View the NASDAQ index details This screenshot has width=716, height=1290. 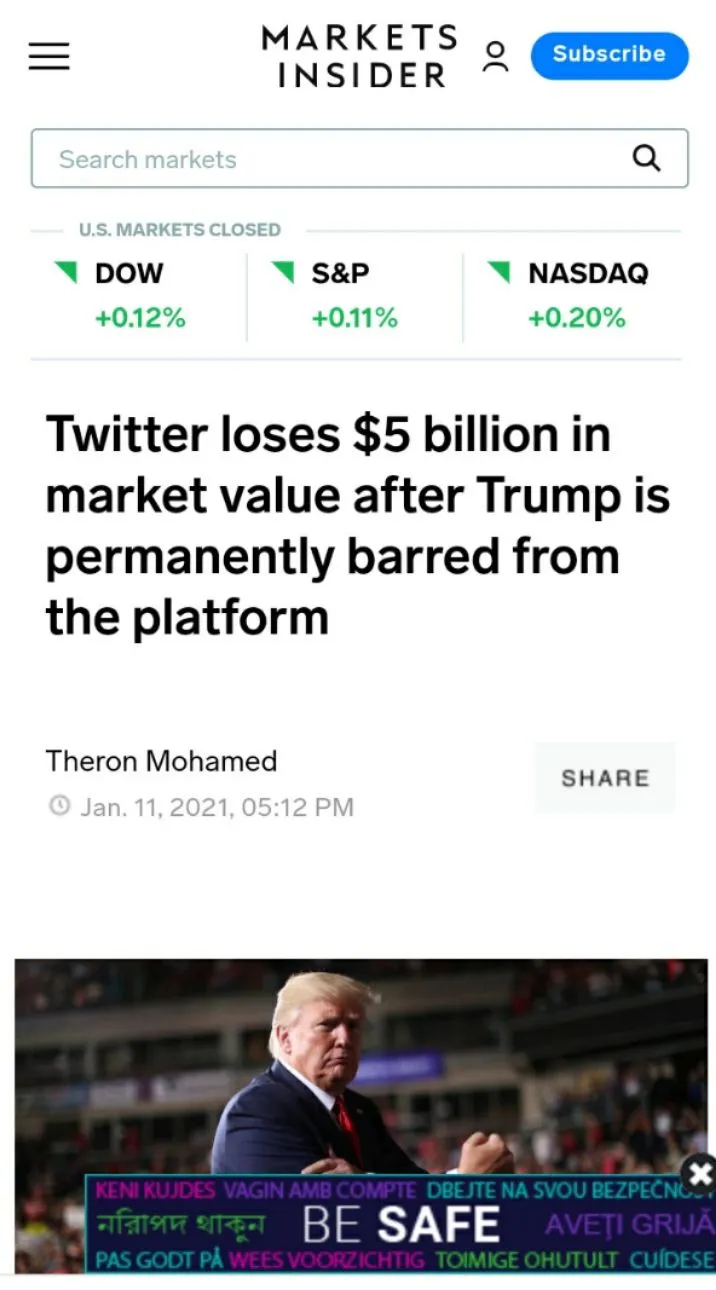click(x=580, y=295)
